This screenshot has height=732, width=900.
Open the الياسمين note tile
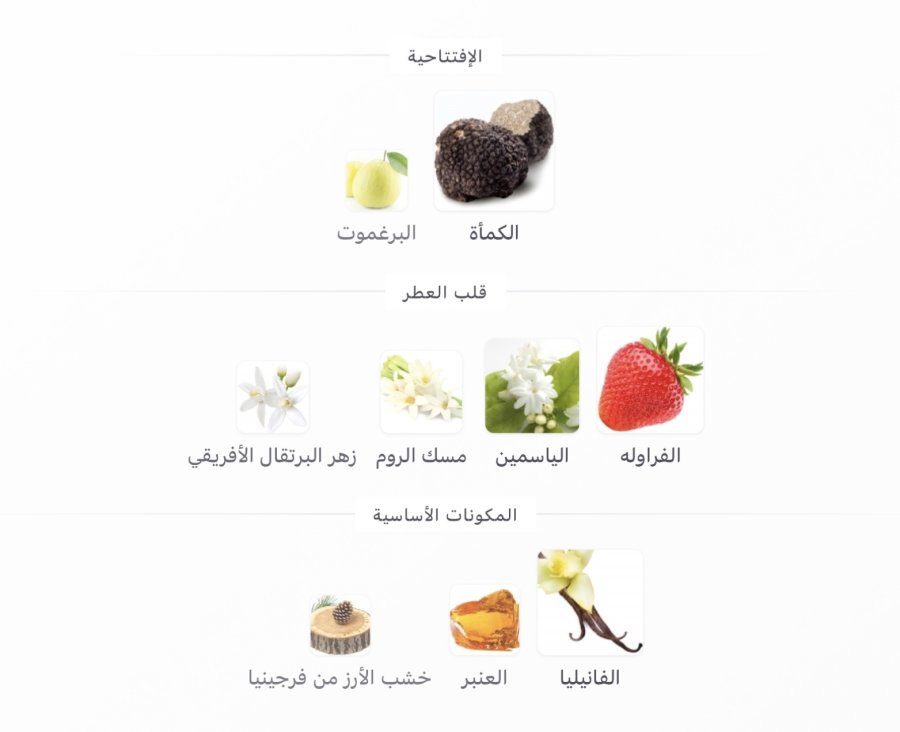[x=532, y=387]
